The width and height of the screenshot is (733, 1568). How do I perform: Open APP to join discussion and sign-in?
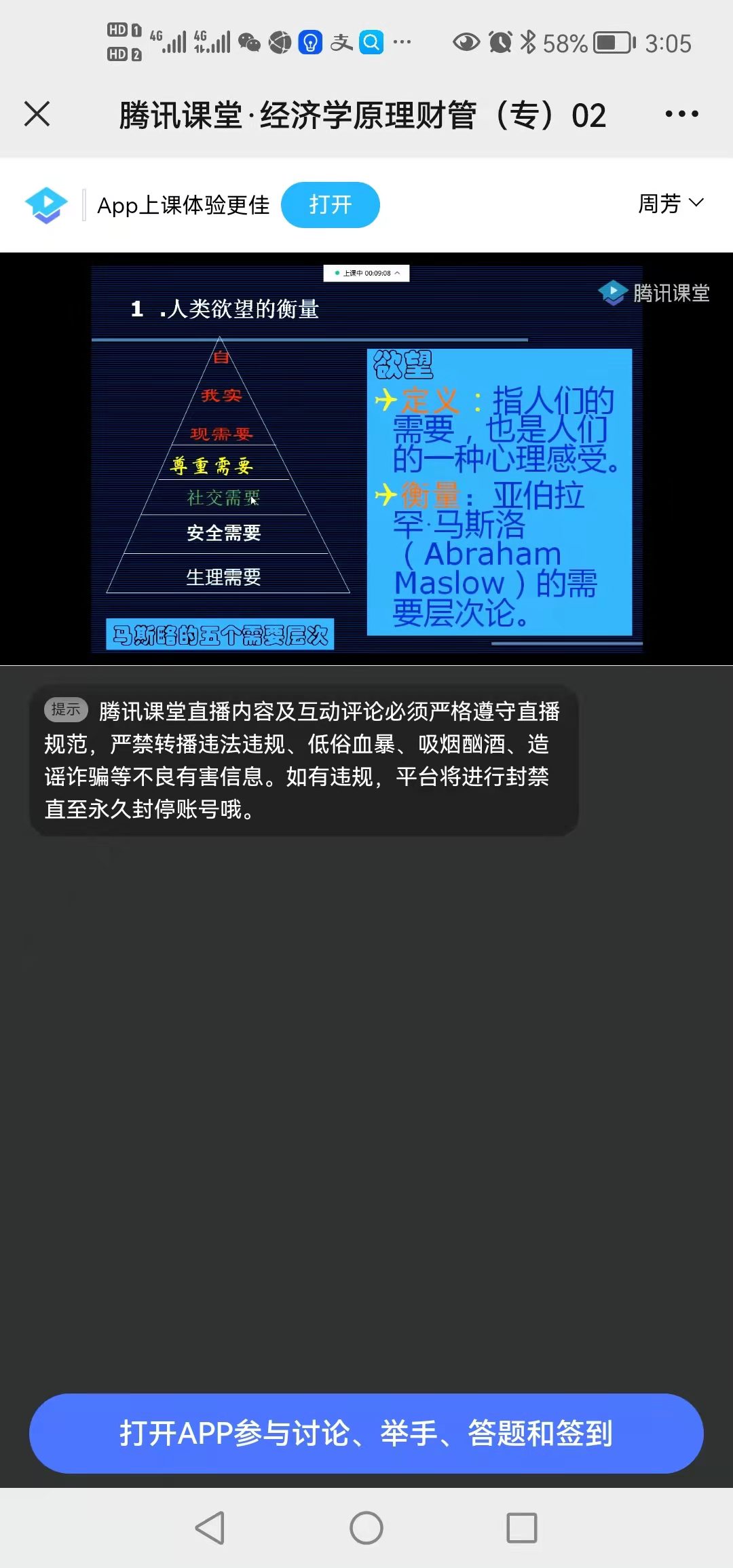[366, 1433]
